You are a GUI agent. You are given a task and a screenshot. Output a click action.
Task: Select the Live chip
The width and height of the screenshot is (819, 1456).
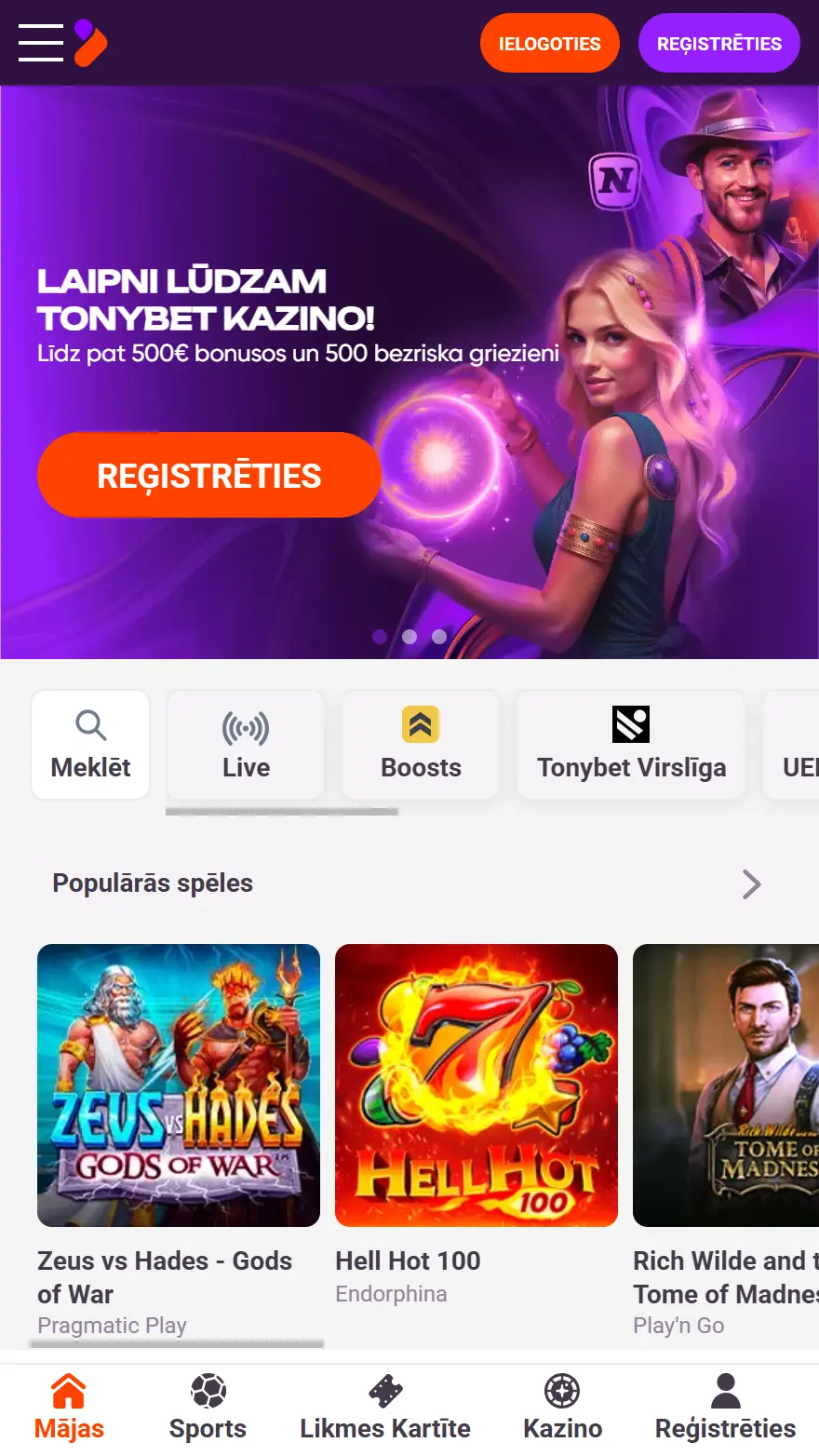tap(246, 745)
